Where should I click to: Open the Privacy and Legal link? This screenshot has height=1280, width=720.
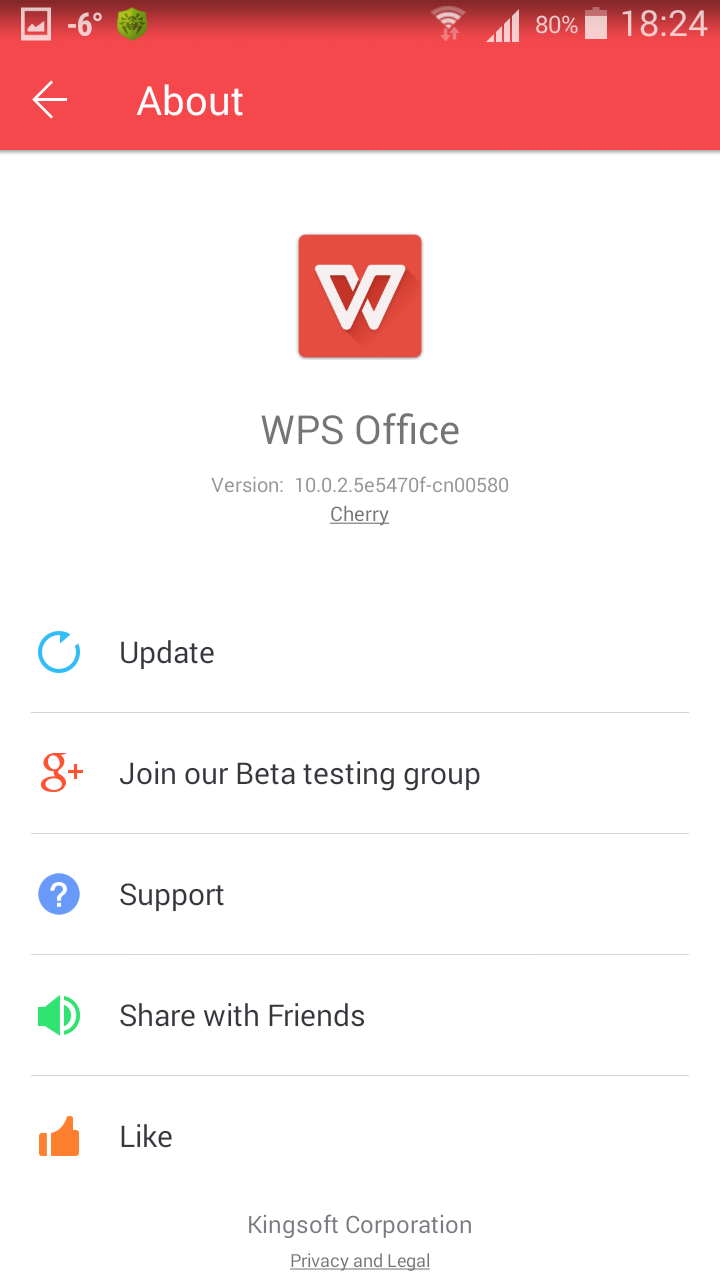tap(360, 1261)
